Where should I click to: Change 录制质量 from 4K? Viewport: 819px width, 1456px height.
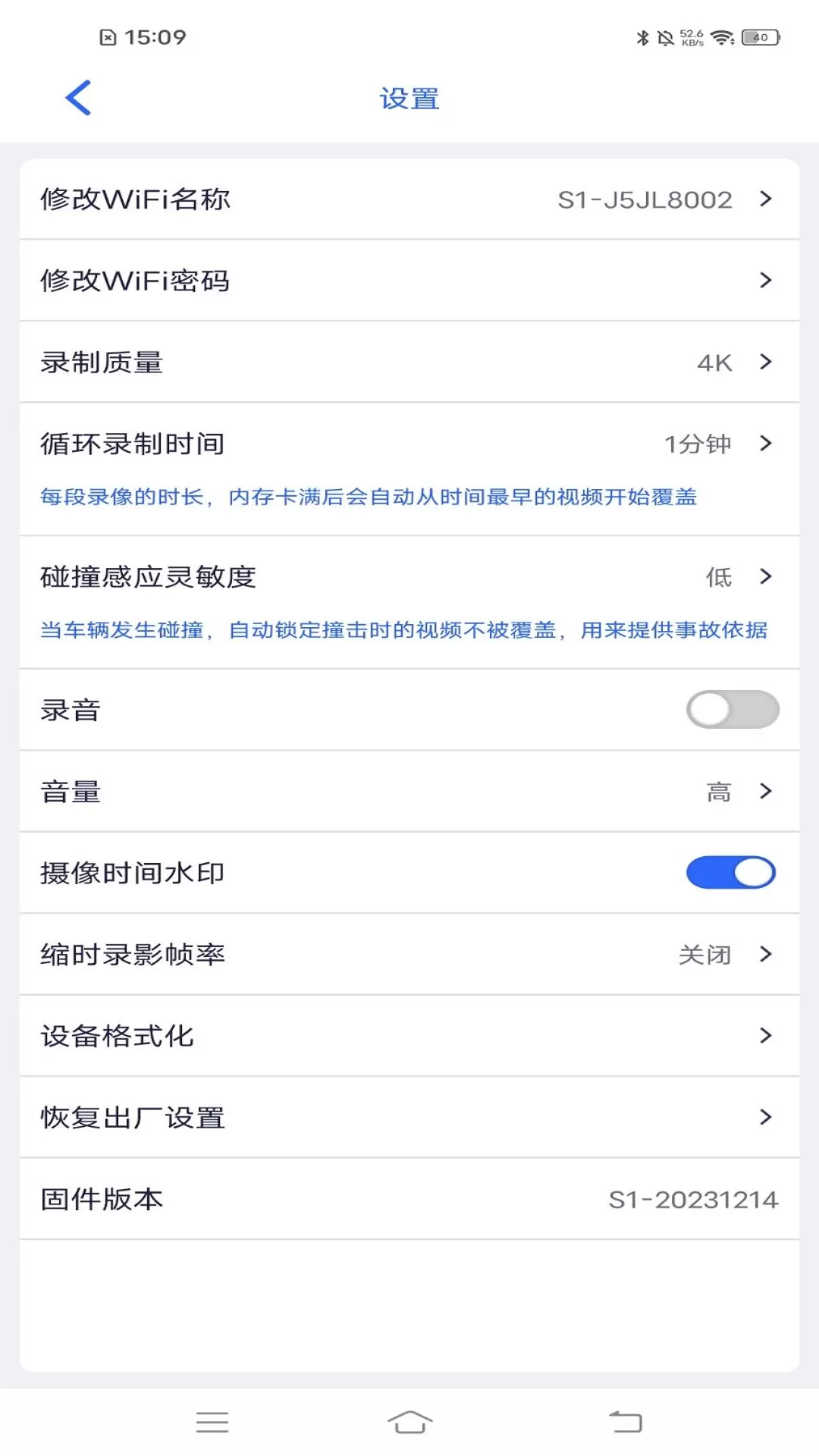(409, 362)
